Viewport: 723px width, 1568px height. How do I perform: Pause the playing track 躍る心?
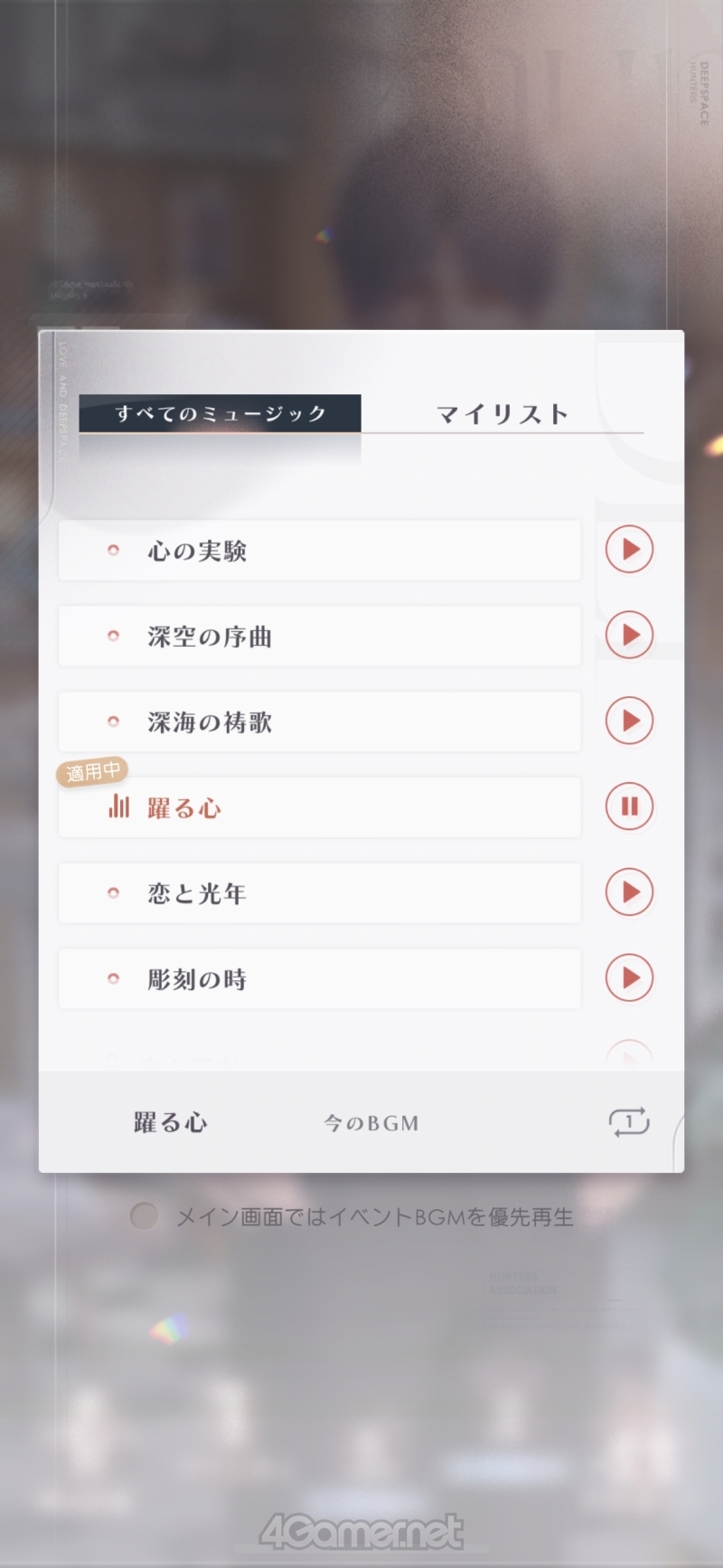coord(629,806)
